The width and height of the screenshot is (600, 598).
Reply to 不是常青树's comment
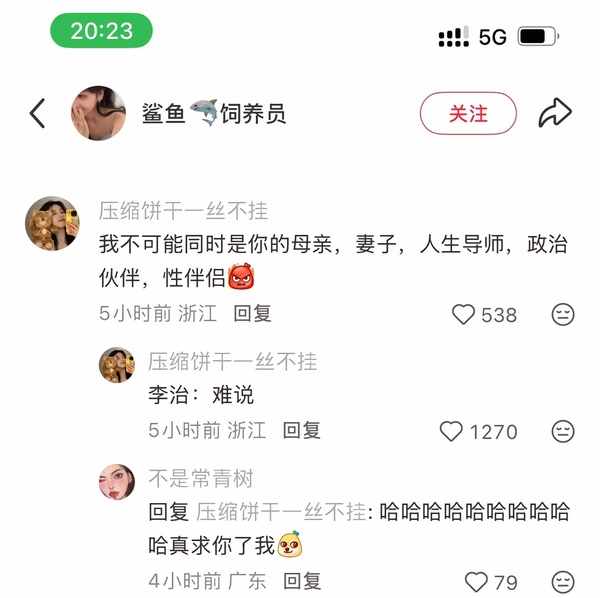(301, 580)
